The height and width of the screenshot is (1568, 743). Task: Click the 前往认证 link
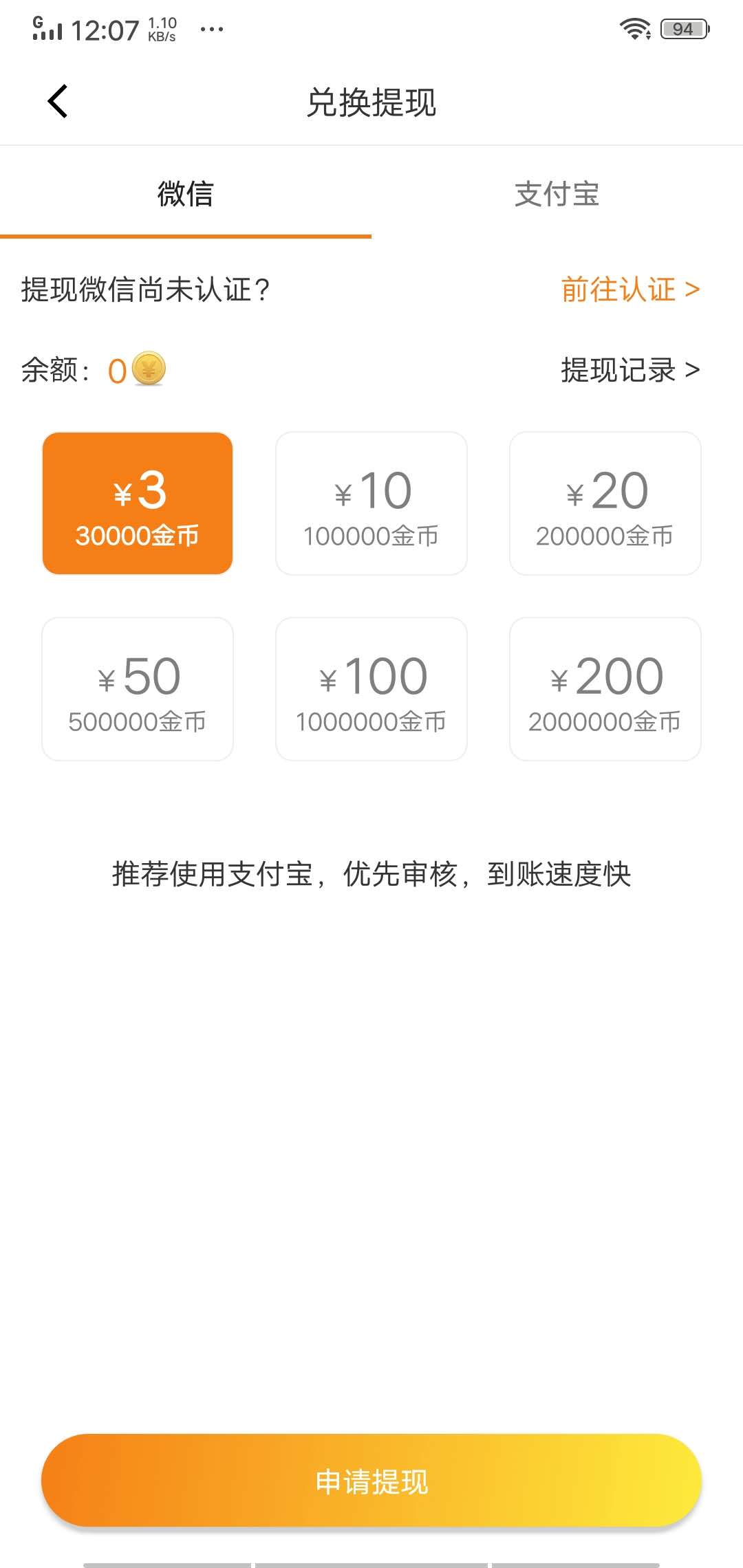pyautogui.click(x=619, y=290)
